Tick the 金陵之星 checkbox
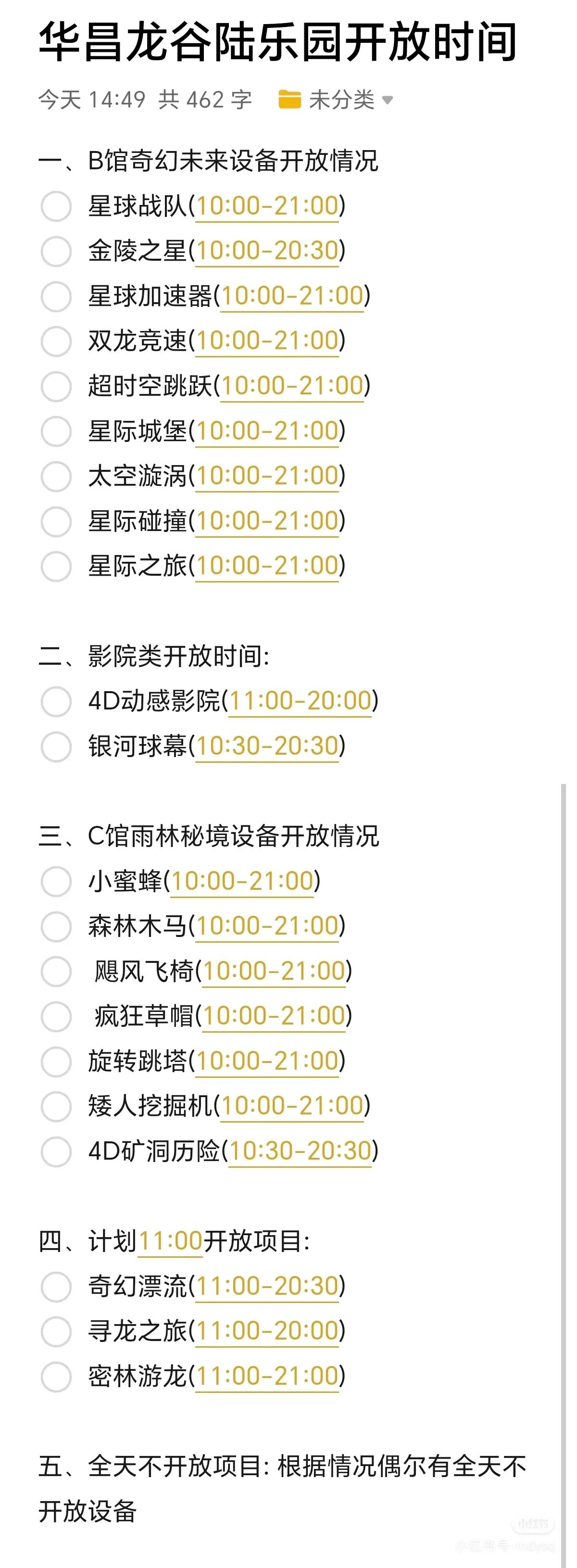577x1568 pixels. [56, 252]
